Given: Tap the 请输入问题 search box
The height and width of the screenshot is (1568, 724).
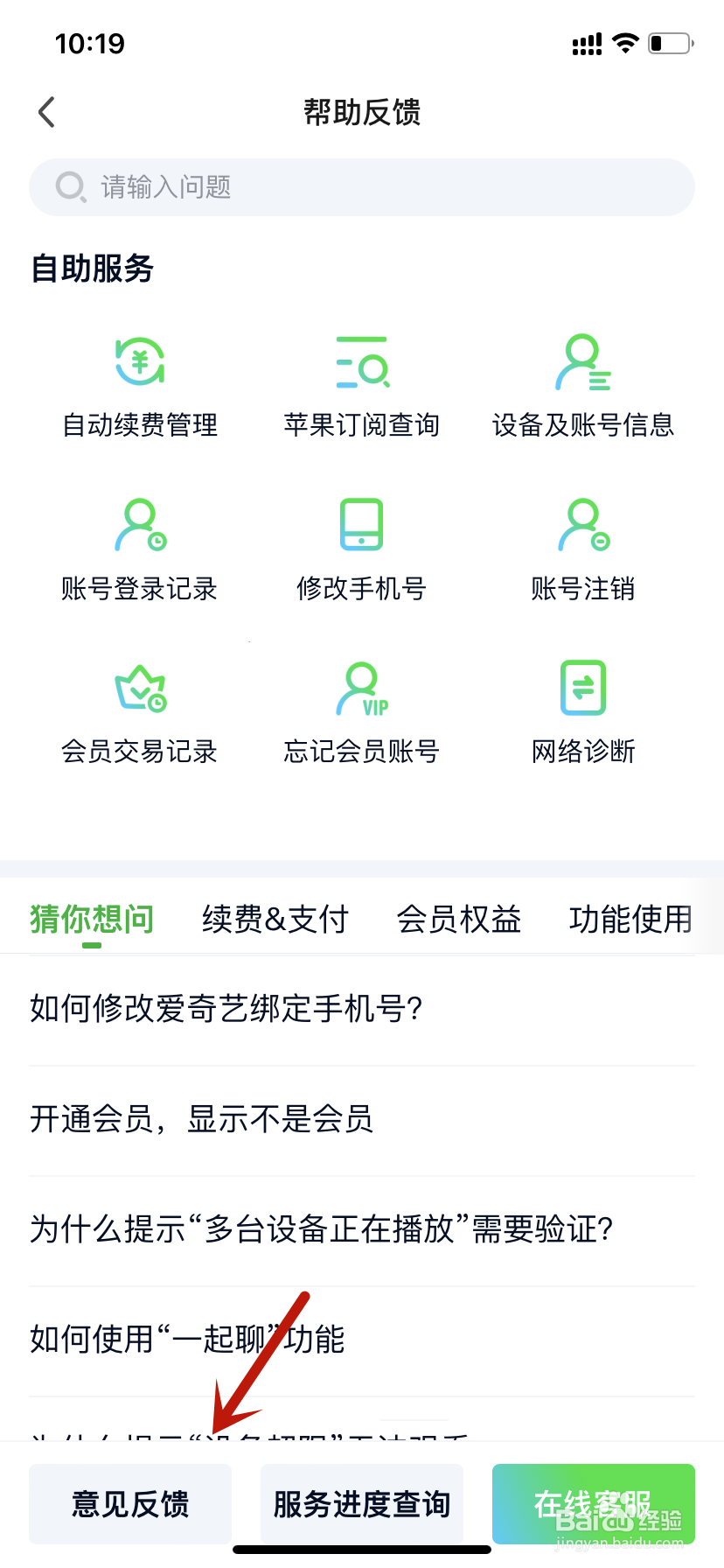Looking at the screenshot, I should (x=362, y=187).
